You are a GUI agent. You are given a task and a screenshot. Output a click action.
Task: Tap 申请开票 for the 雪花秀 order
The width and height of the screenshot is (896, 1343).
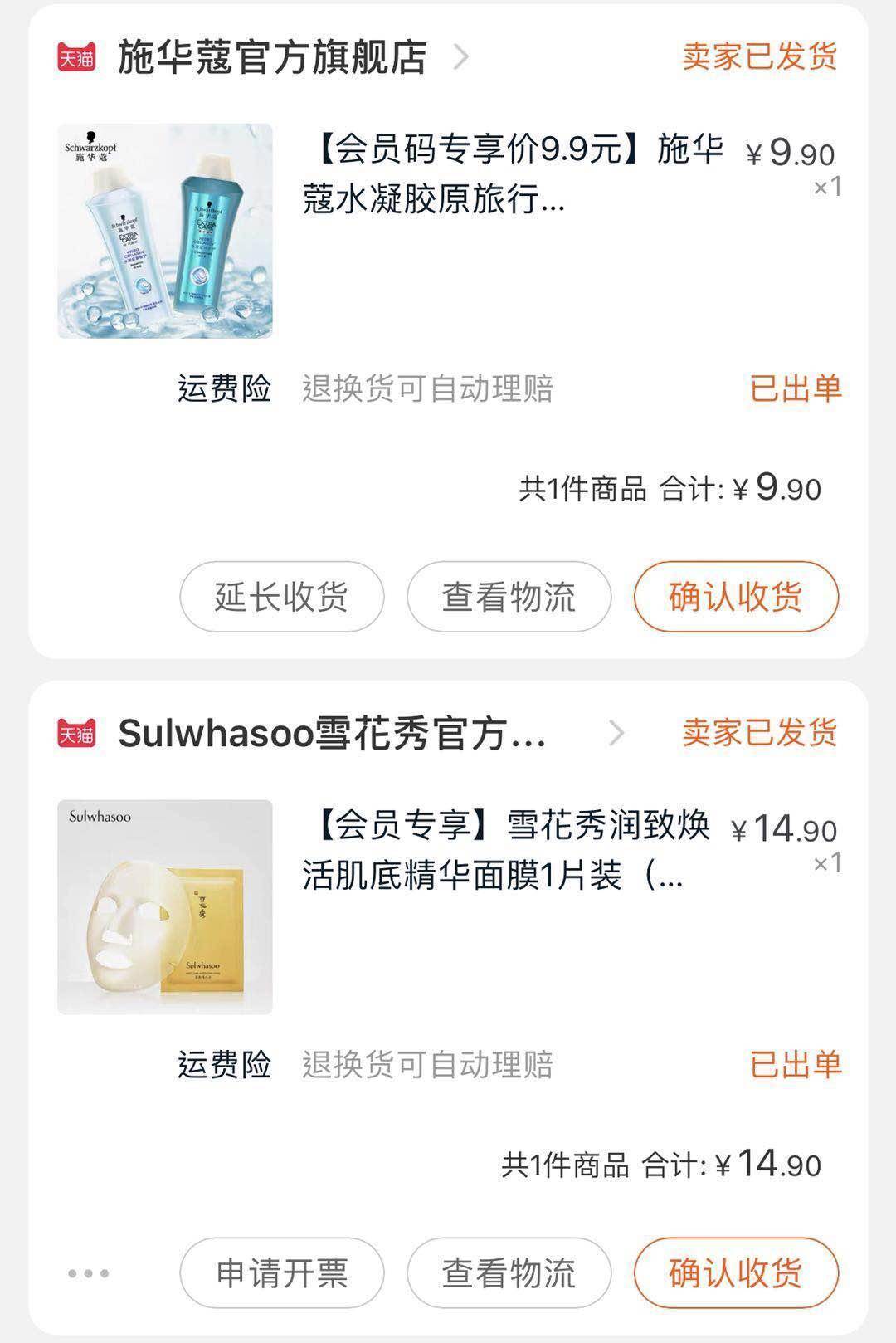coord(282,1272)
